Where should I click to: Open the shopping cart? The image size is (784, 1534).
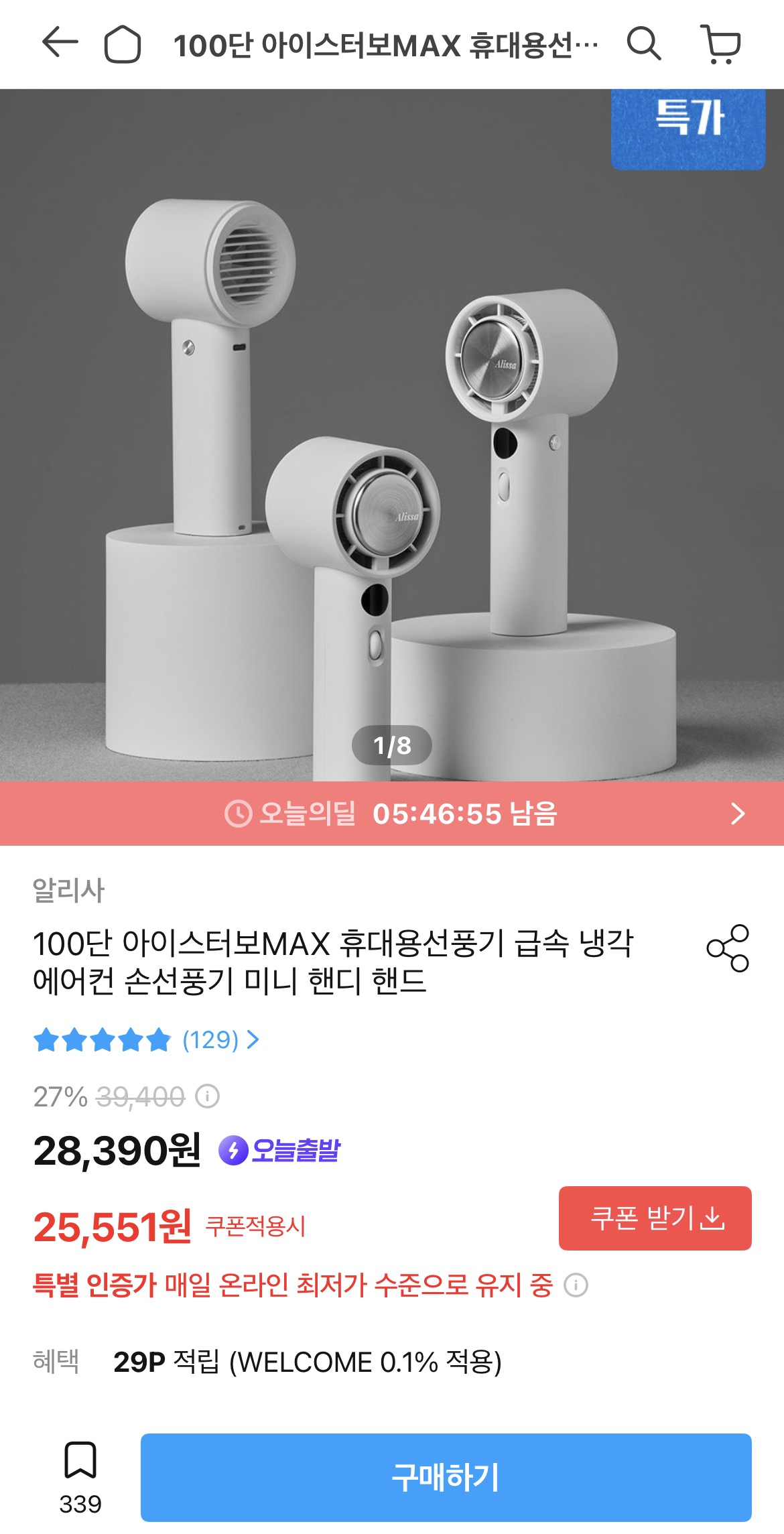(x=720, y=44)
